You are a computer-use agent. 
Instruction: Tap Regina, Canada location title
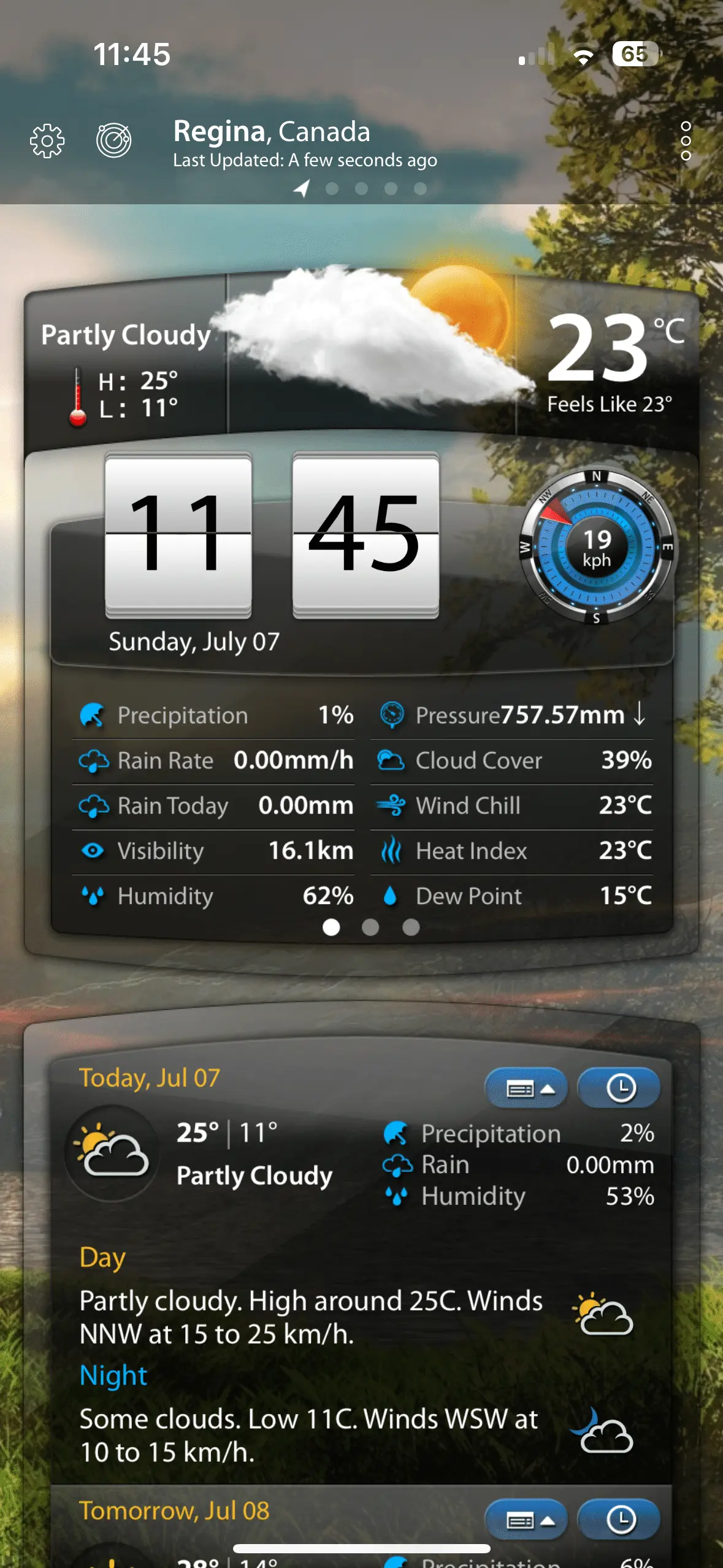click(x=272, y=132)
